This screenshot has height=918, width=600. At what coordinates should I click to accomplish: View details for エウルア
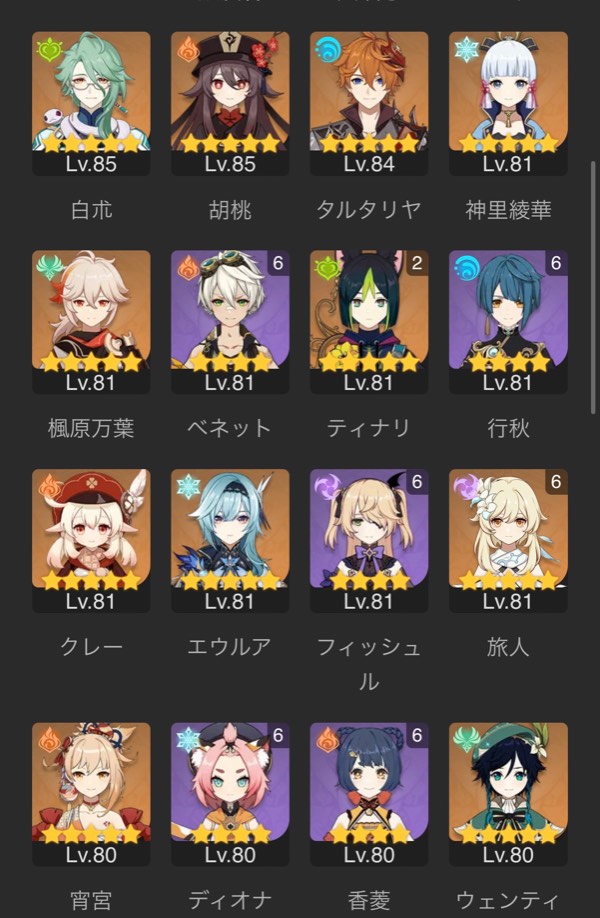pyautogui.click(x=230, y=535)
